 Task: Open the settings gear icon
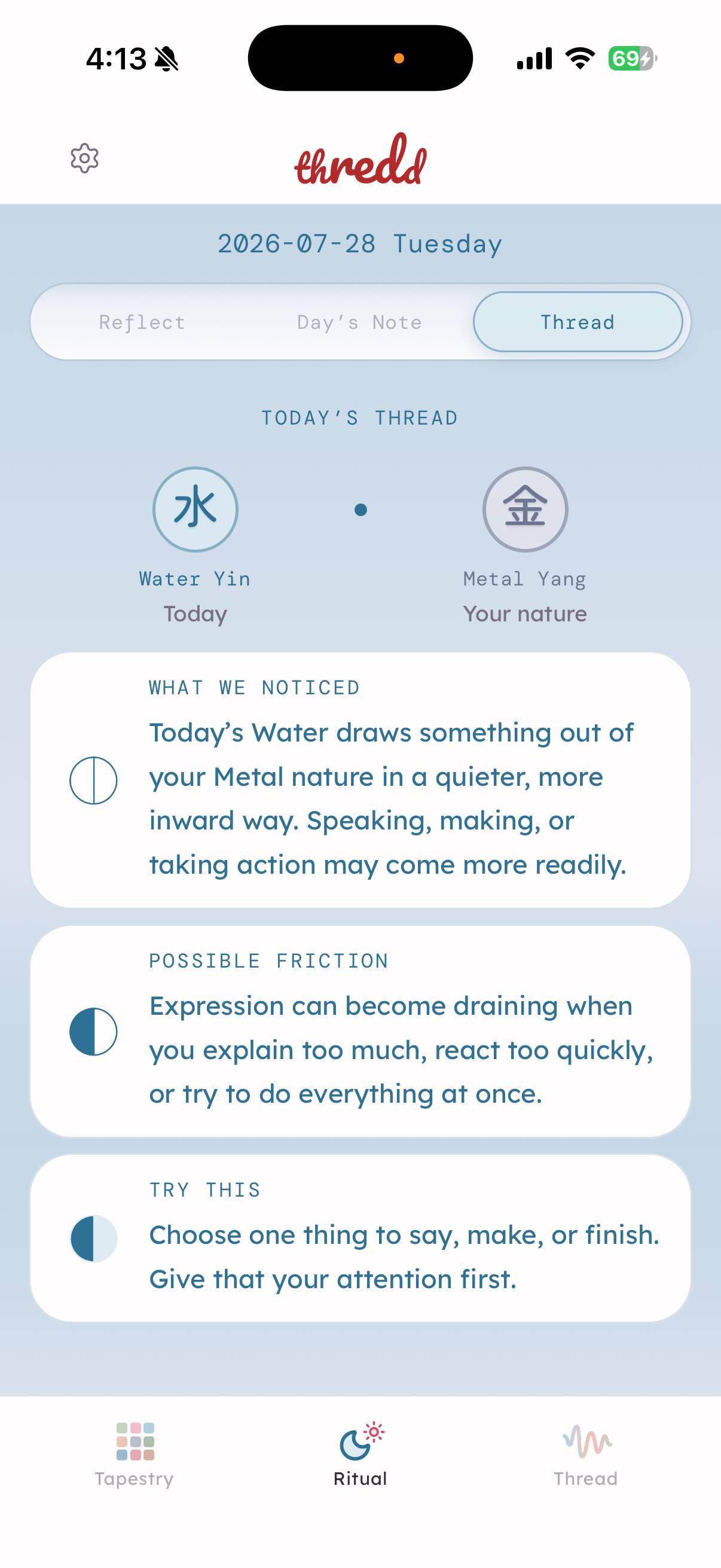84,158
